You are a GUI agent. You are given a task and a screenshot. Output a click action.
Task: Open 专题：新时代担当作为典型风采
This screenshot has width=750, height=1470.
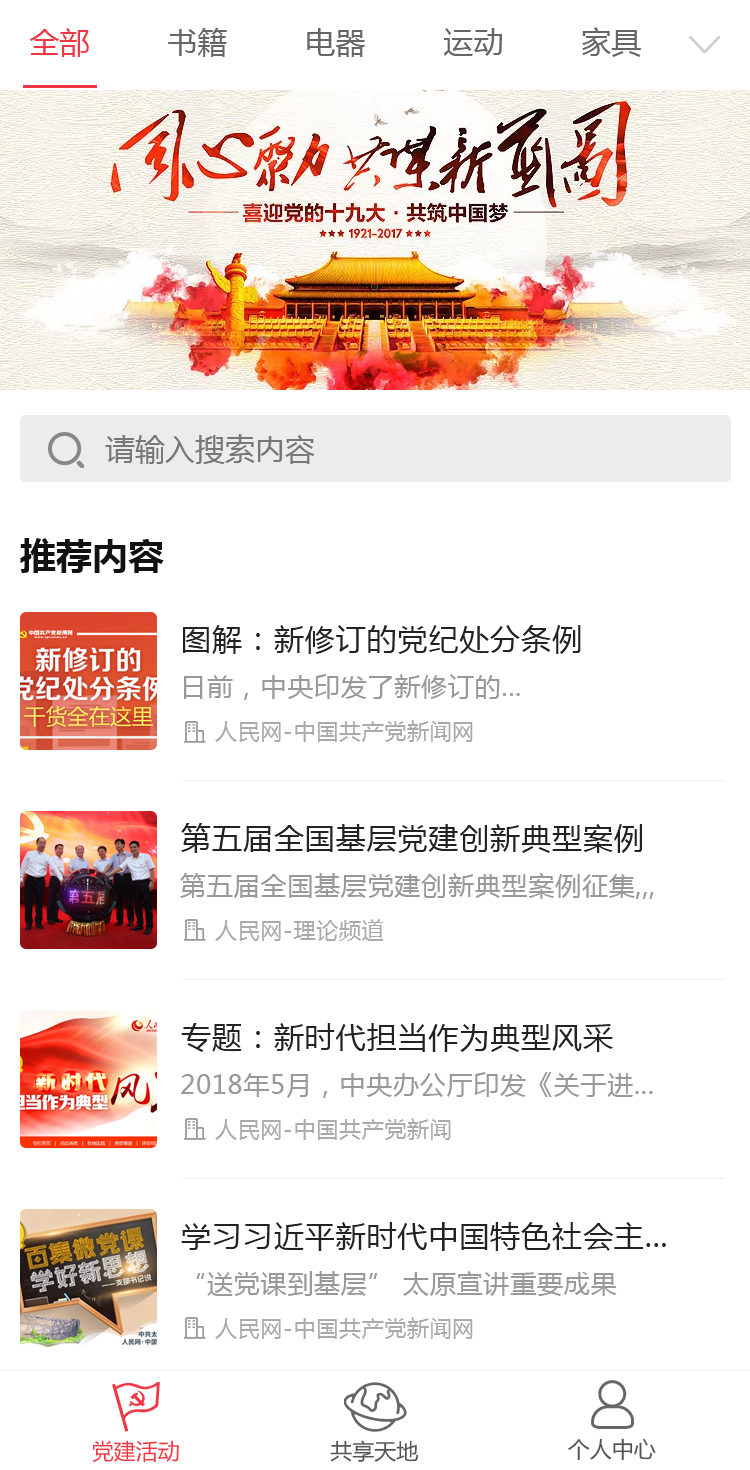[396, 1038]
